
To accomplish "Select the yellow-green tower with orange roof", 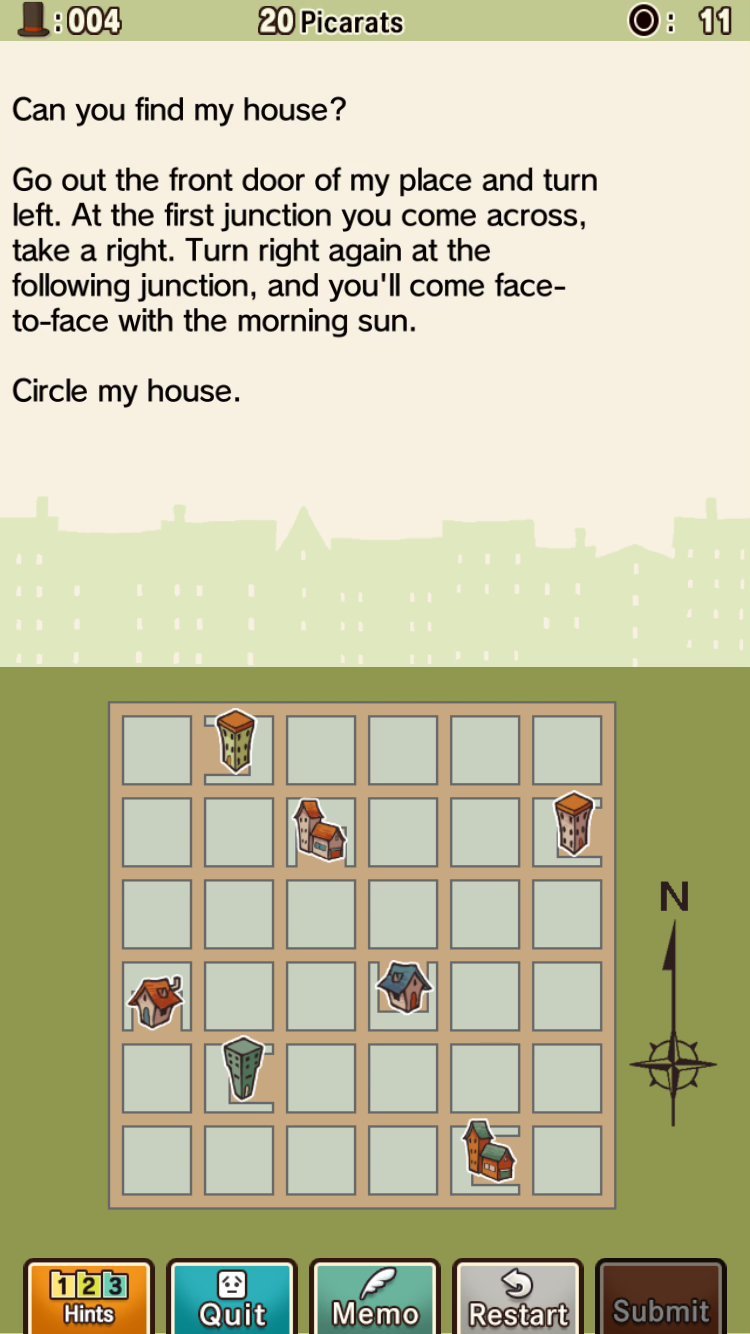I will click(x=236, y=741).
